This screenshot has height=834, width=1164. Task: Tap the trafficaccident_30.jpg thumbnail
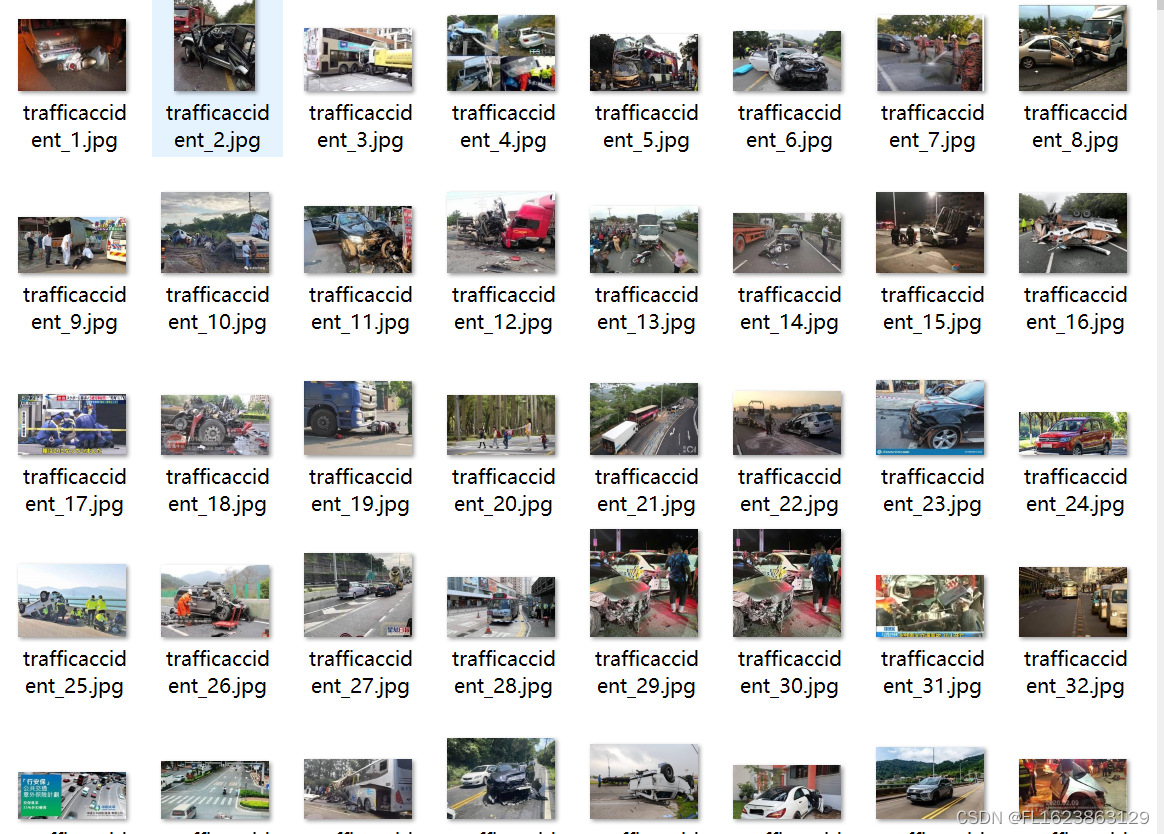point(787,583)
